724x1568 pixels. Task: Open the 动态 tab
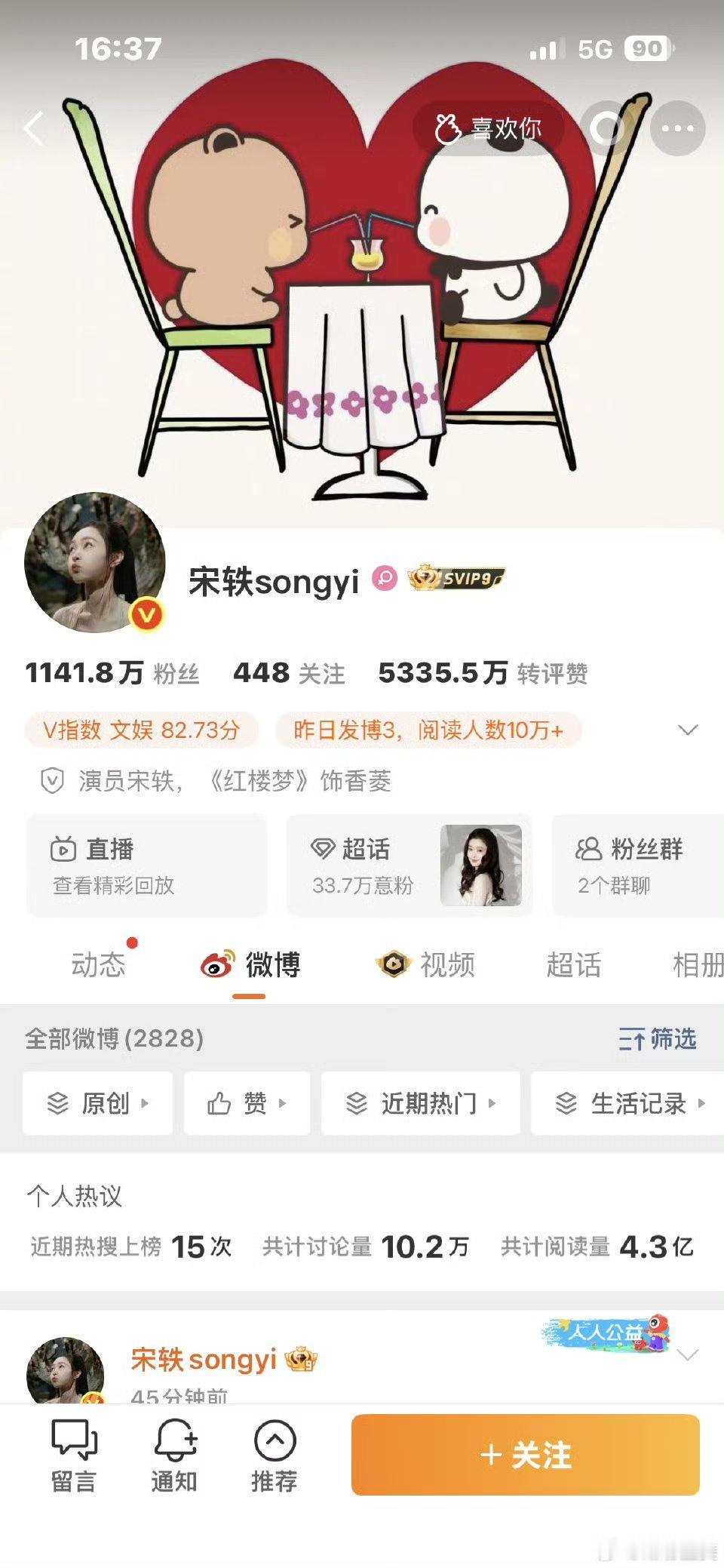coord(97,964)
